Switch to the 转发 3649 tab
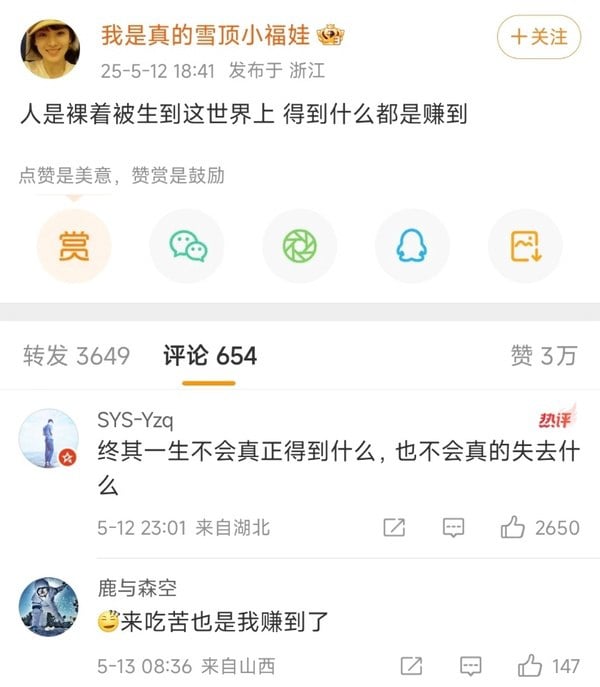 (x=76, y=356)
